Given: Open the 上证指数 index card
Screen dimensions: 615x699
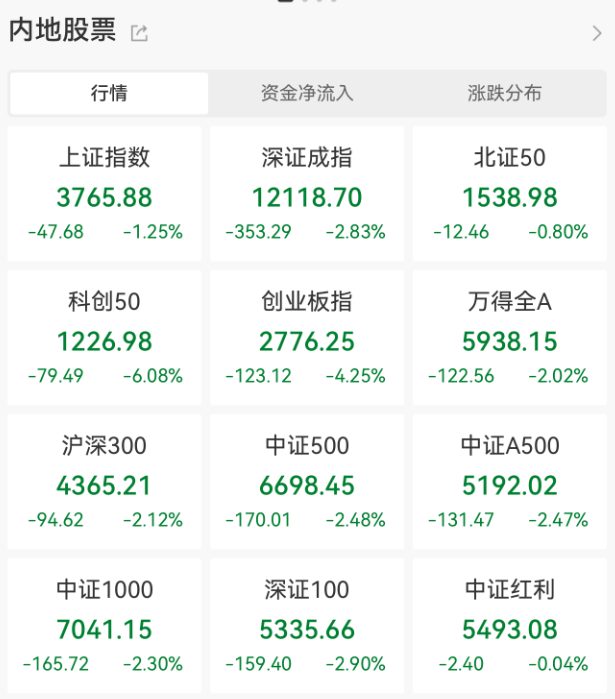Looking at the screenshot, I should coord(105,194).
